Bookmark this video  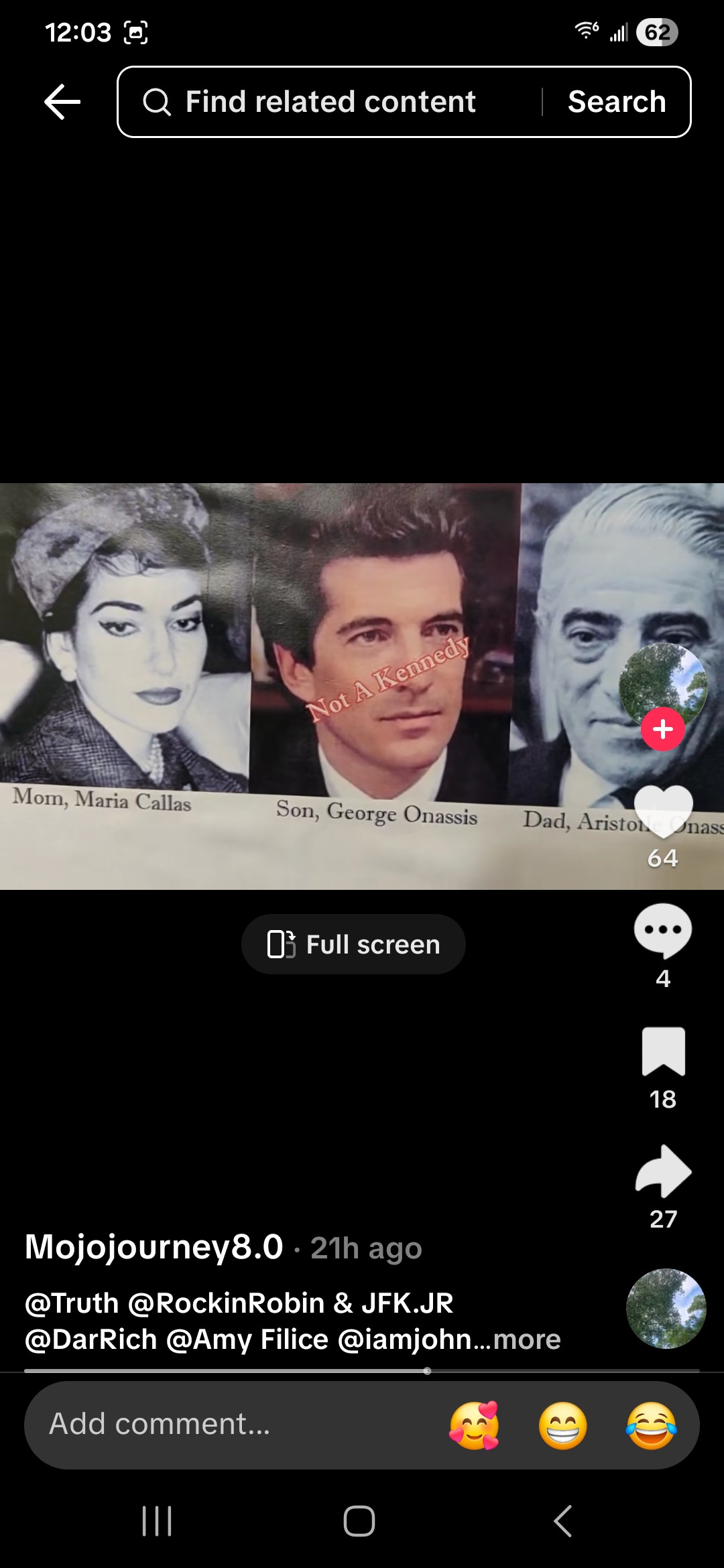(662, 1051)
